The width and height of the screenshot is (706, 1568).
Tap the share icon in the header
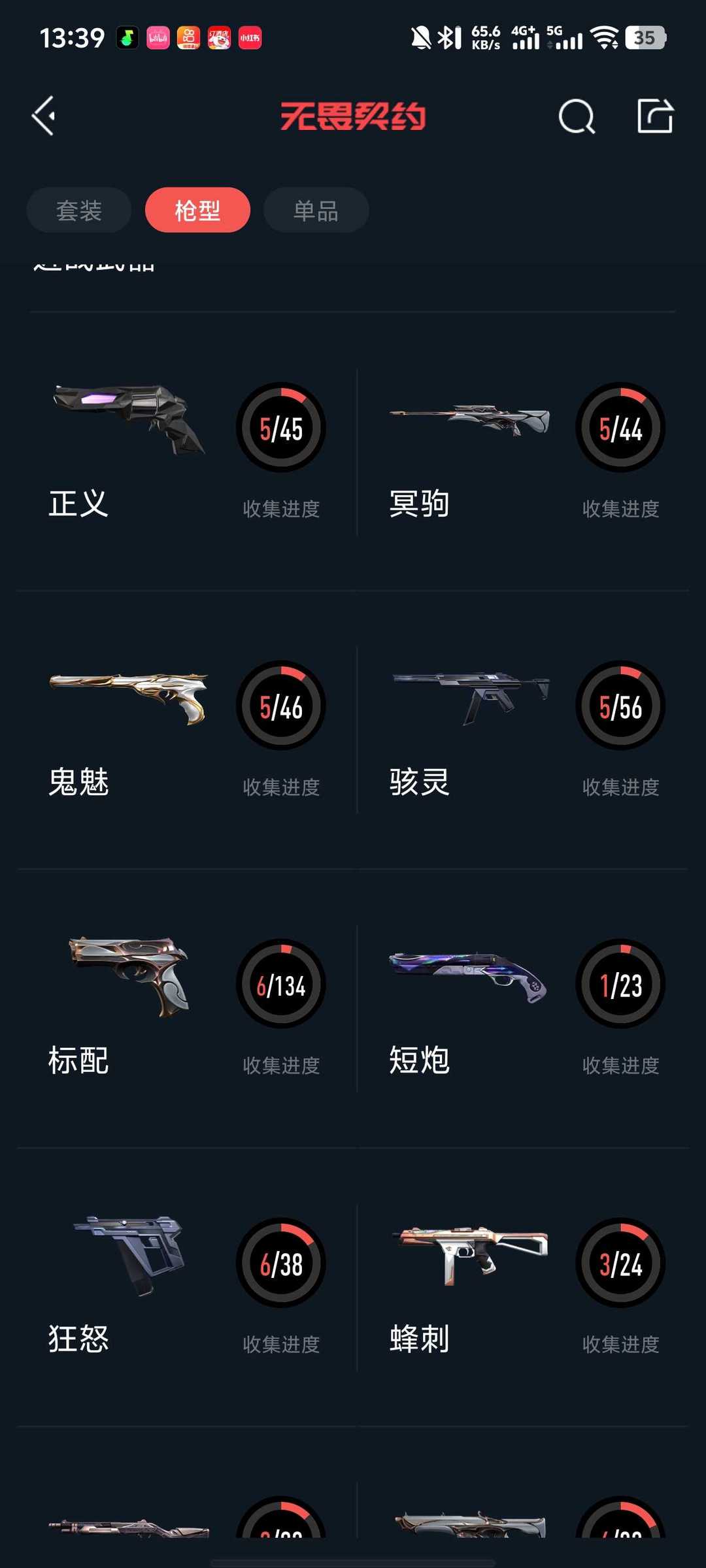(x=655, y=117)
